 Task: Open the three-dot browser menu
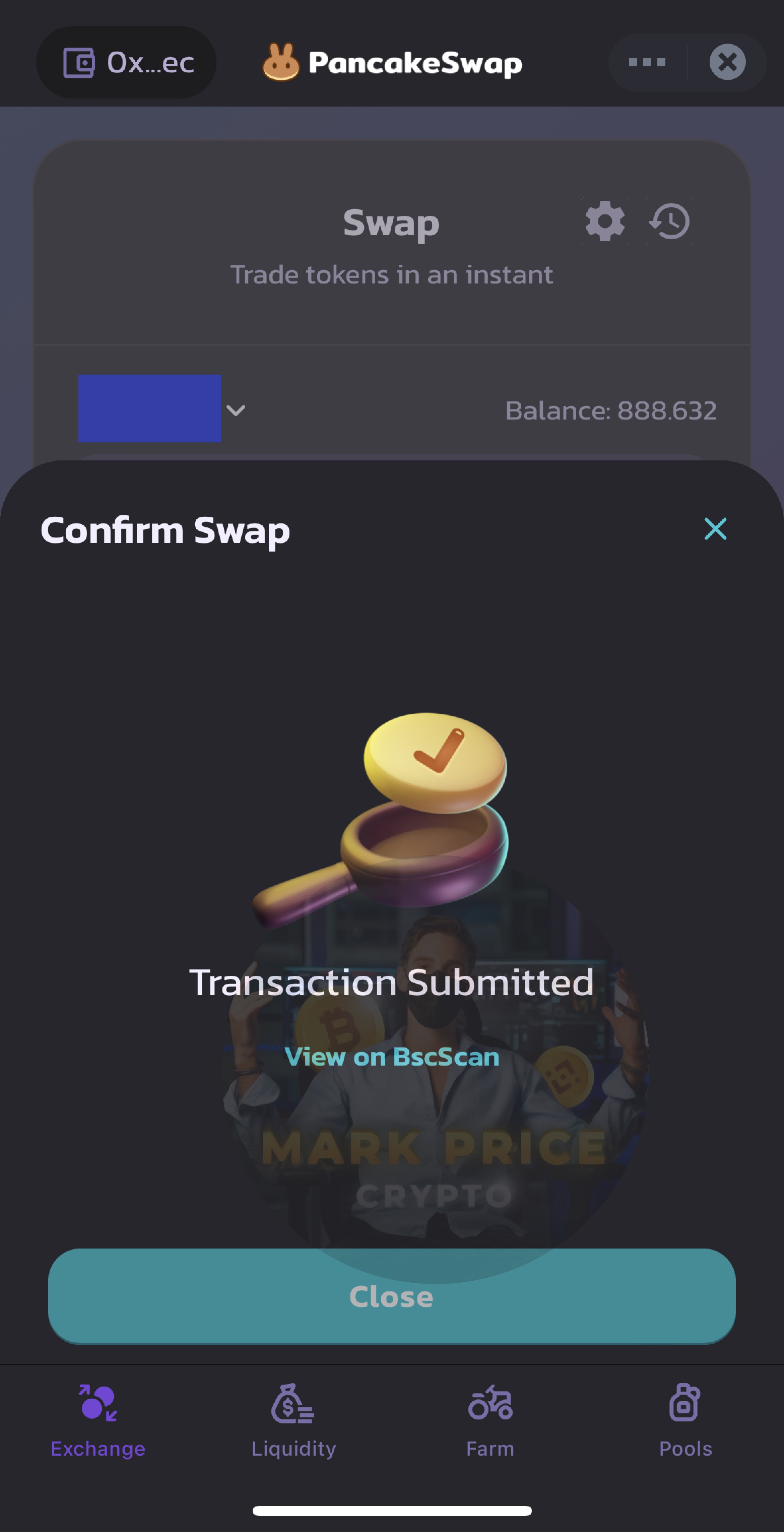point(647,62)
